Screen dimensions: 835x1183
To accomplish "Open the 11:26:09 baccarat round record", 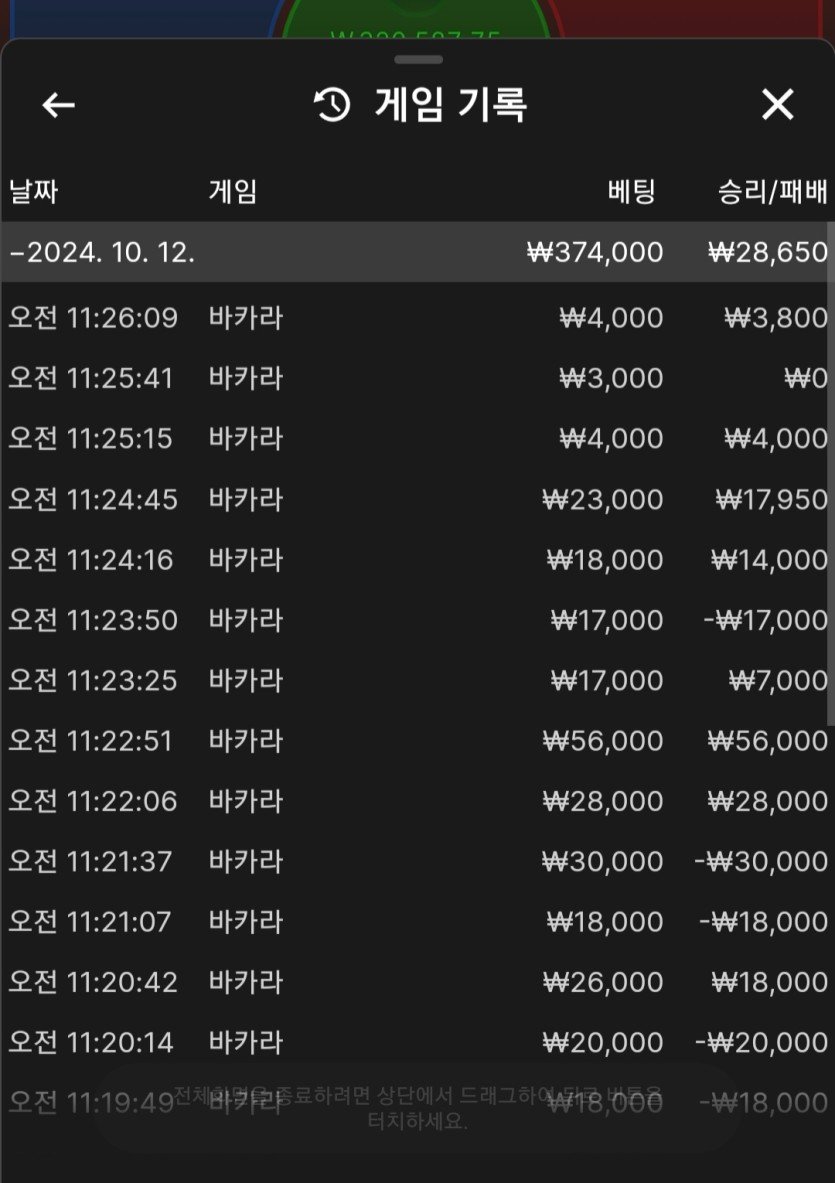I will click(417, 318).
